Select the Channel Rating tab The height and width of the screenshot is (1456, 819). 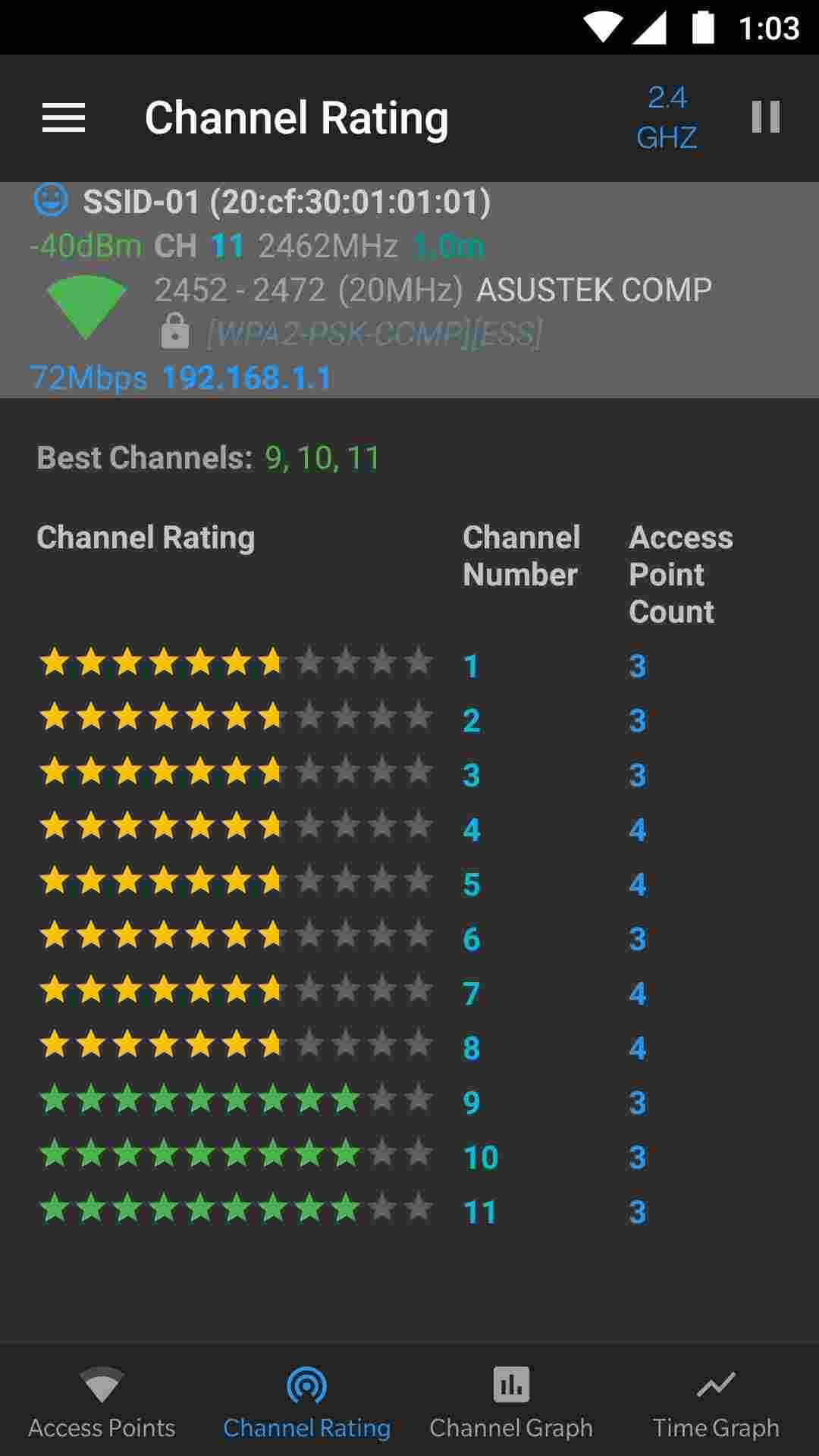(x=306, y=1403)
